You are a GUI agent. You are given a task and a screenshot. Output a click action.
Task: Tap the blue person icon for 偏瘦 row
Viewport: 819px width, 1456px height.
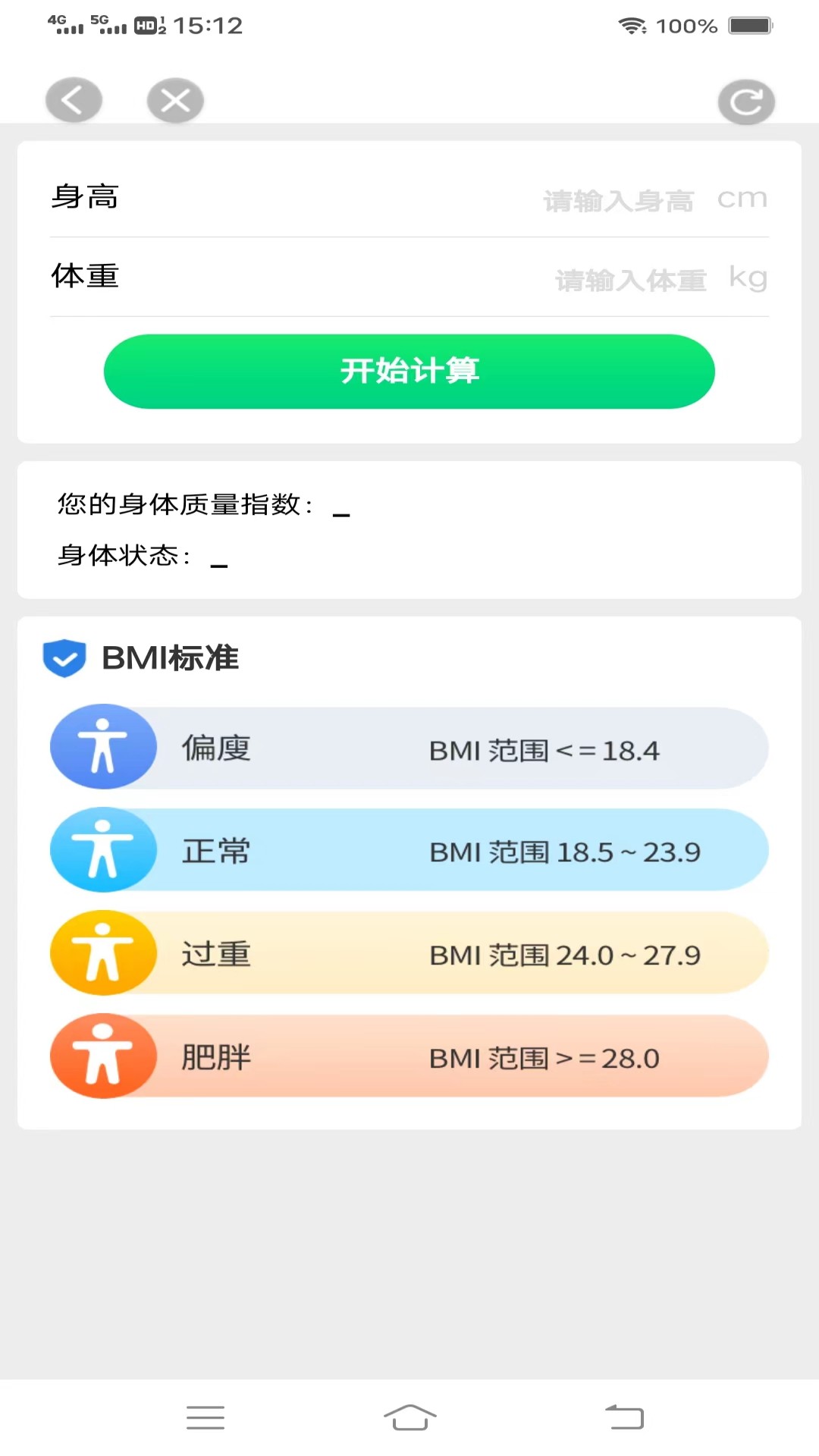tap(104, 746)
